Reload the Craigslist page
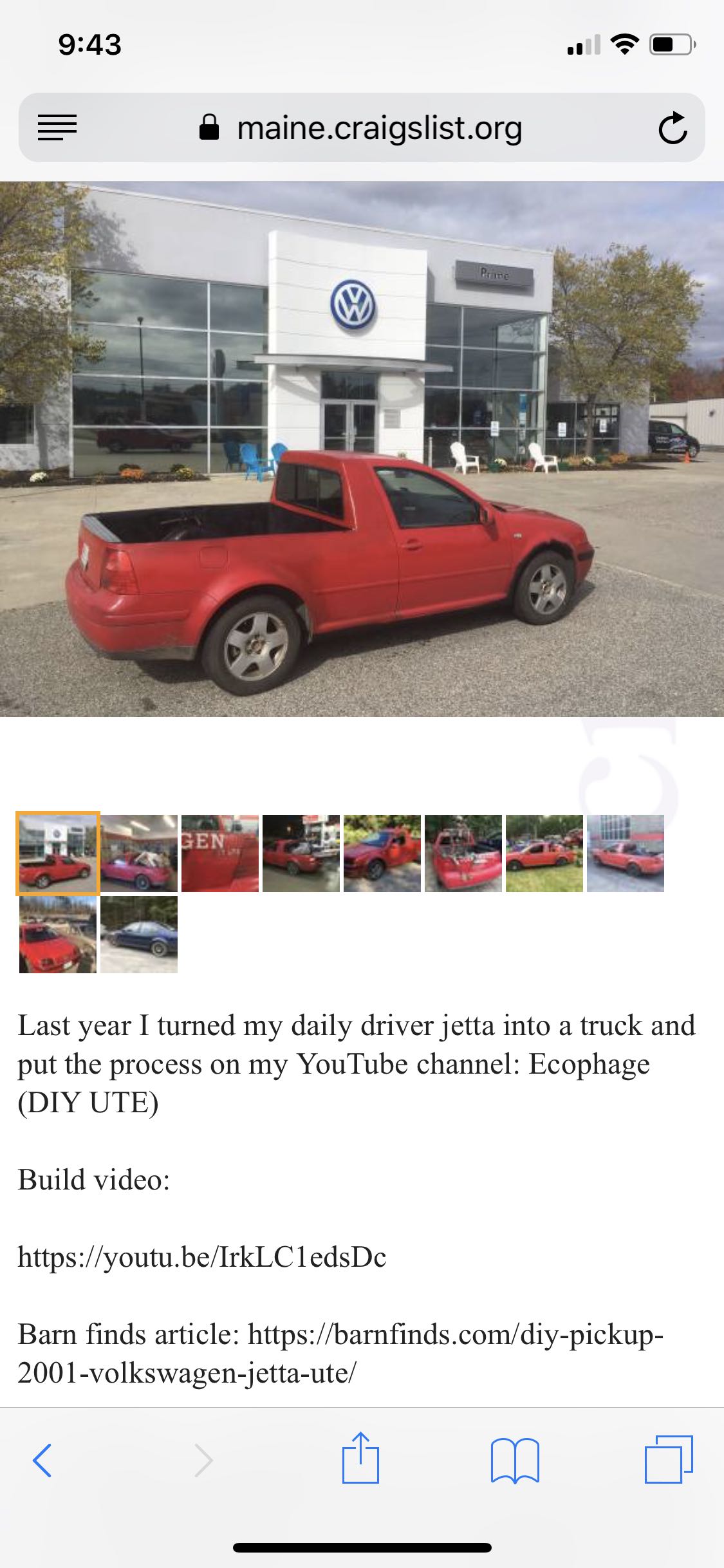Viewport: 724px width, 1568px height. click(x=672, y=128)
